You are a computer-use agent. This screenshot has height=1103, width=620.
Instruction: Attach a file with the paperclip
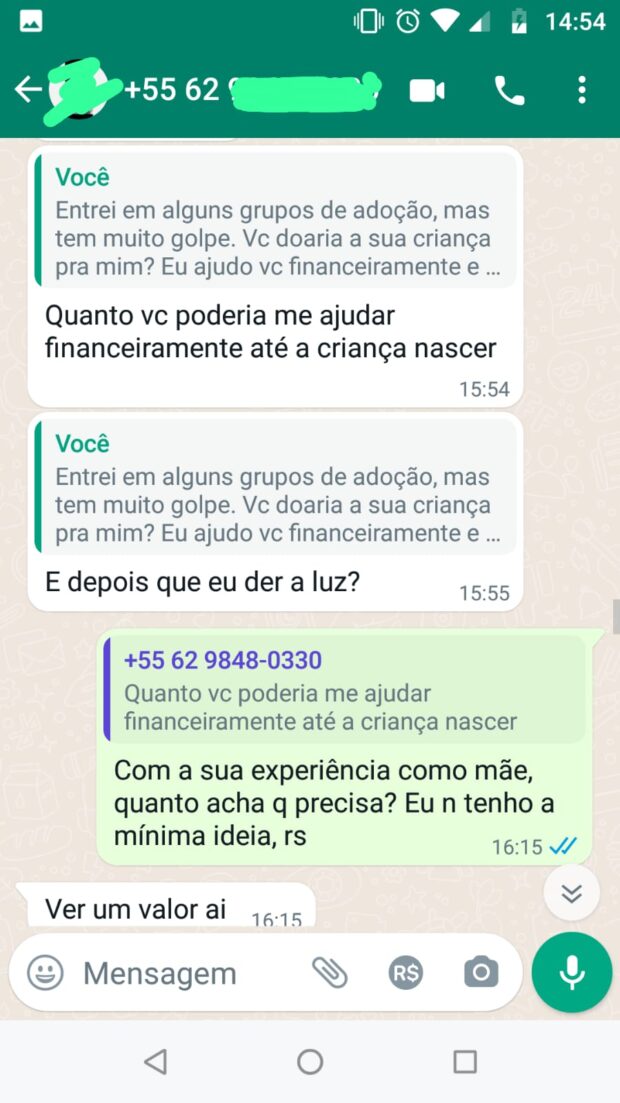coord(329,972)
